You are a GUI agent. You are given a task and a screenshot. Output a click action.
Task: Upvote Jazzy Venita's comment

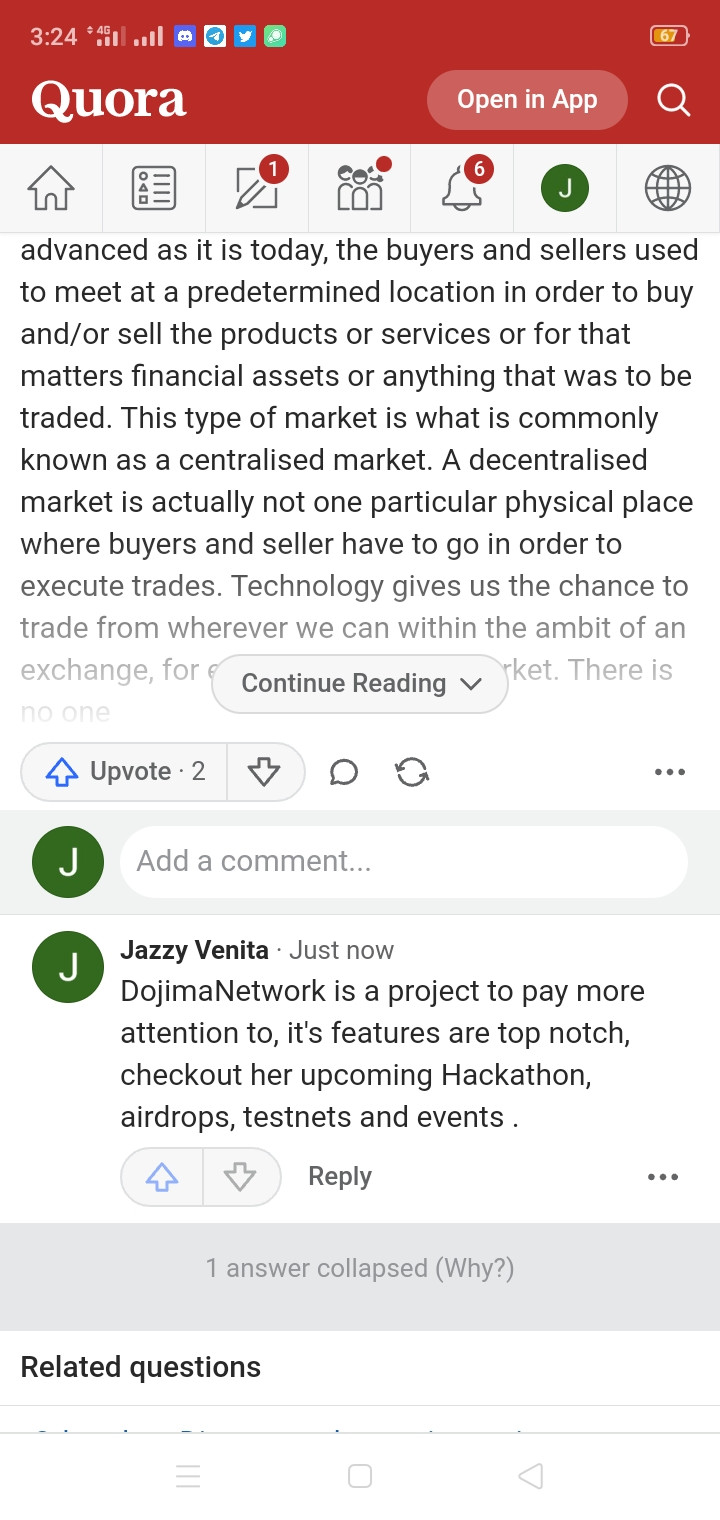(x=162, y=1177)
